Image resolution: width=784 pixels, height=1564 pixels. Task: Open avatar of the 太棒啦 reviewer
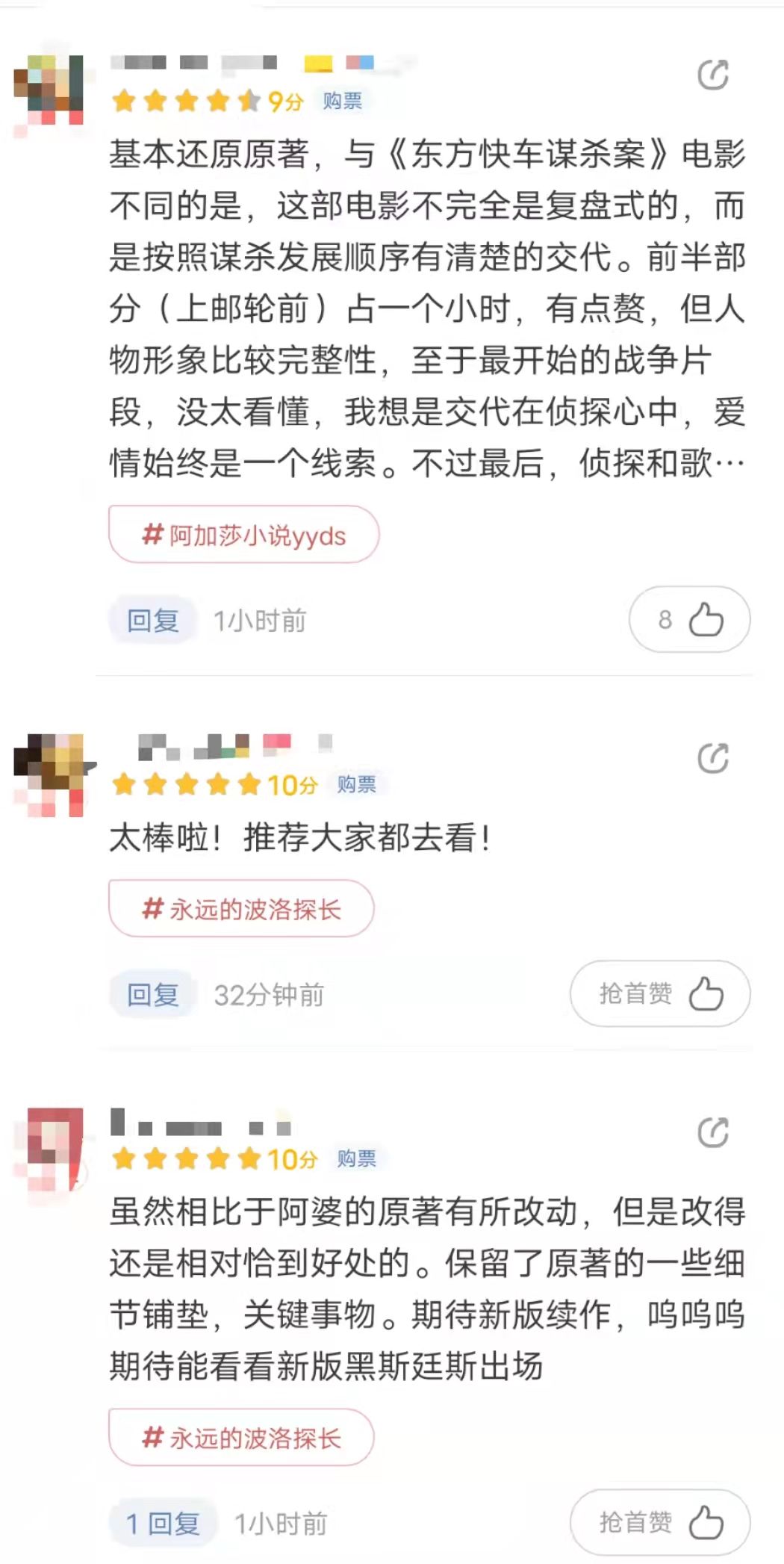point(49,775)
